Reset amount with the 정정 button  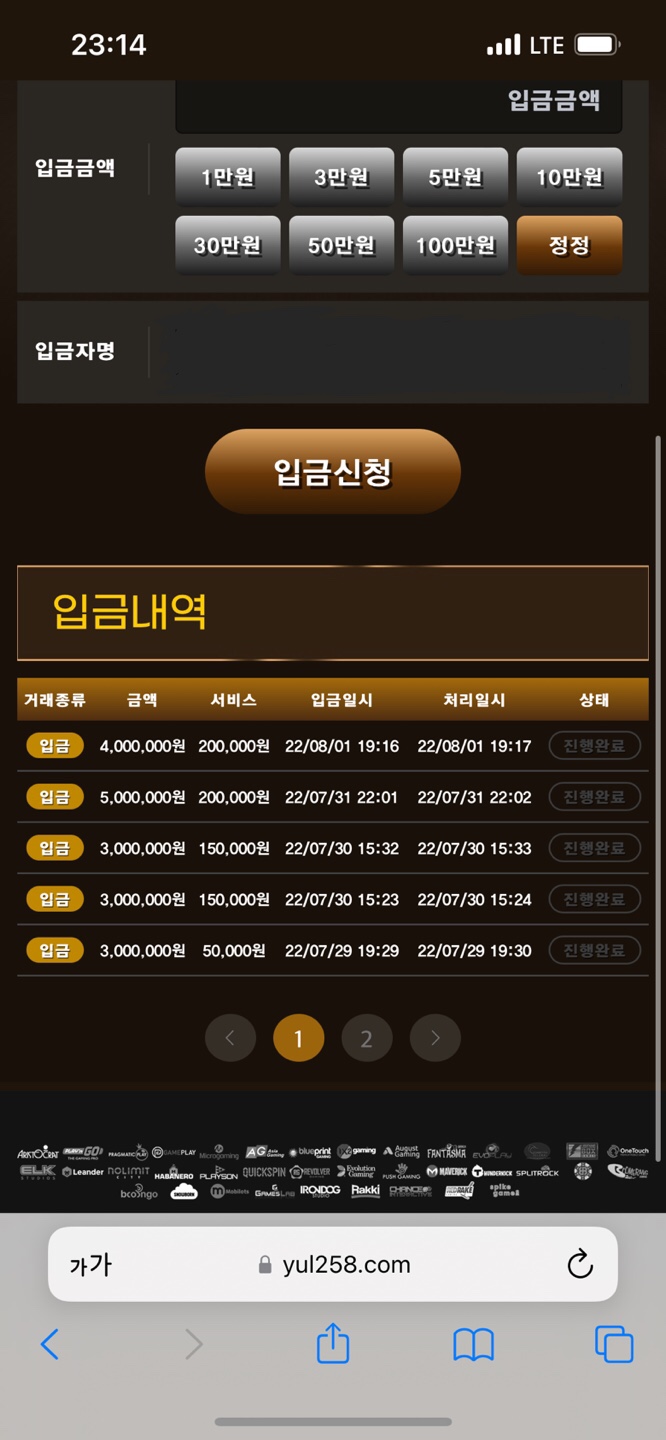569,245
